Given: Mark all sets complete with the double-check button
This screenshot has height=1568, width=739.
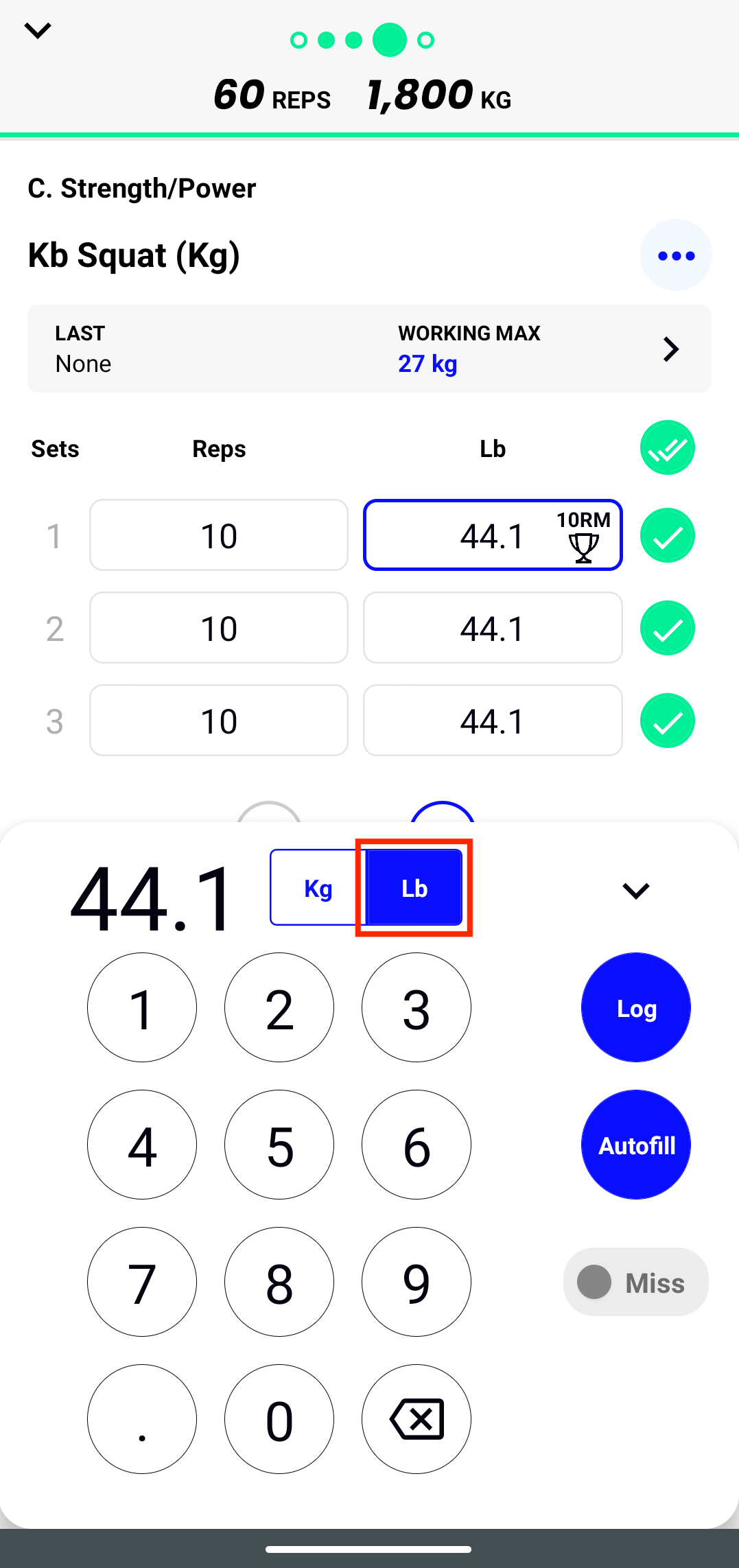Looking at the screenshot, I should pyautogui.click(x=667, y=448).
